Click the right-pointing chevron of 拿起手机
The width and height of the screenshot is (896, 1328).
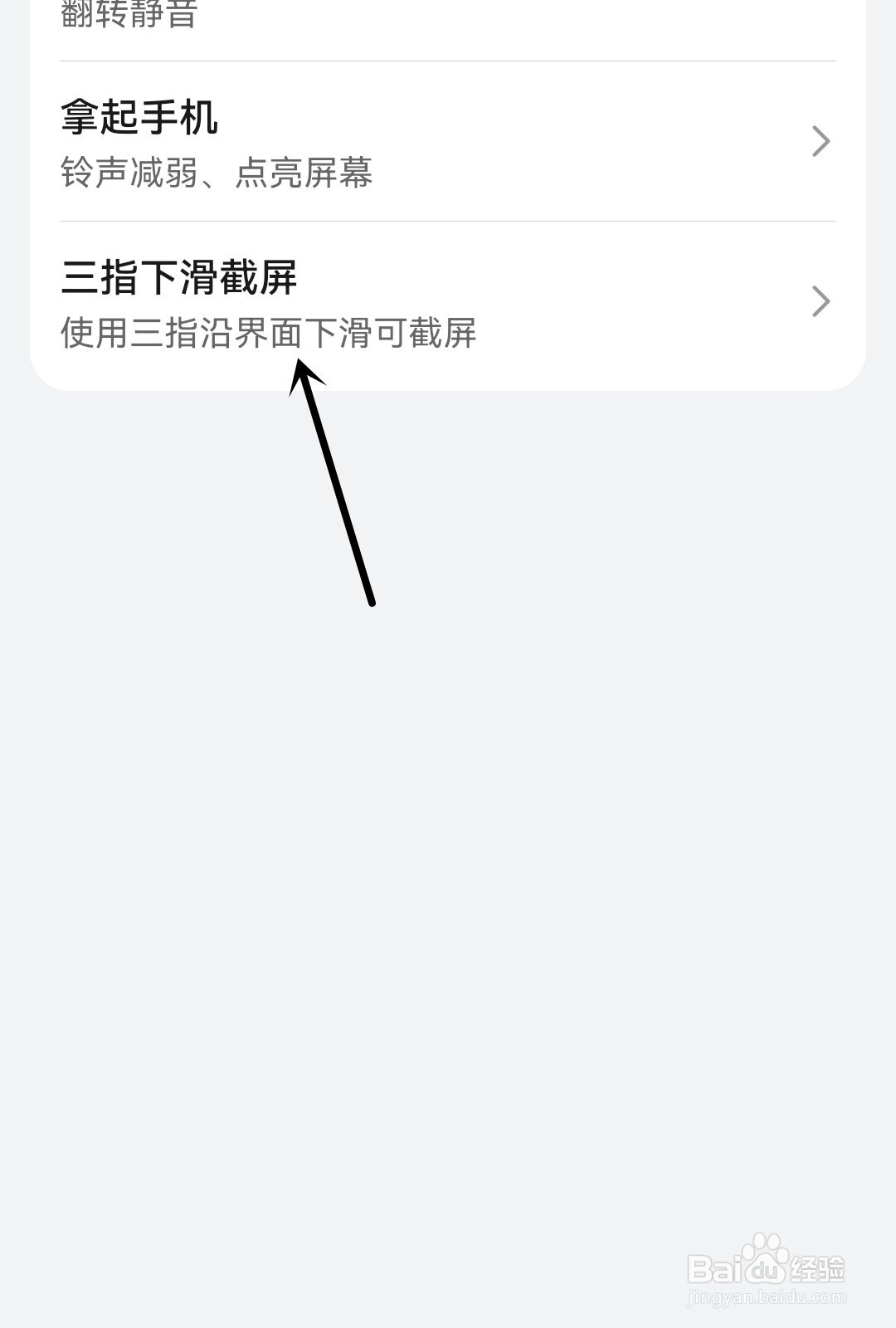pyautogui.click(x=821, y=141)
